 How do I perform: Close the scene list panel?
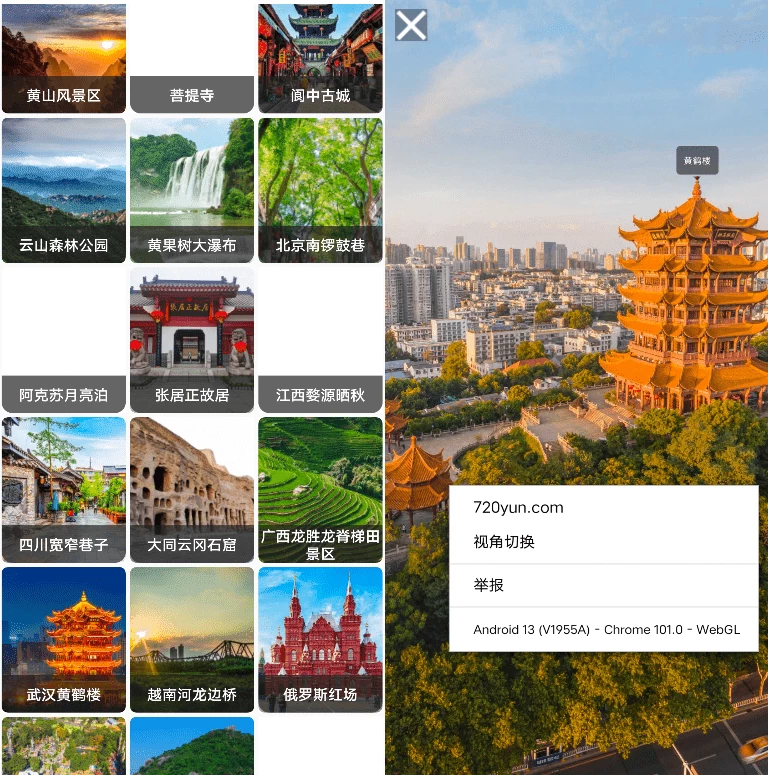[x=411, y=25]
